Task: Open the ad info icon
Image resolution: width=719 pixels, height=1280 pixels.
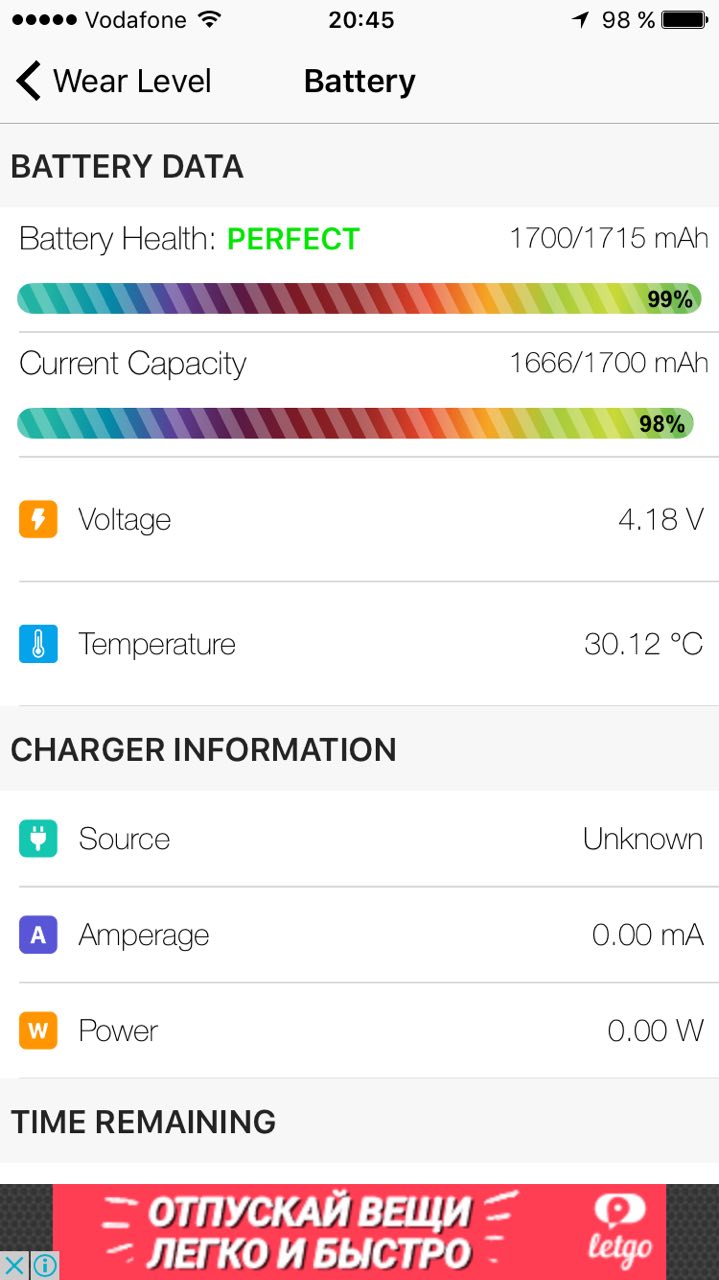Action: point(44,1265)
